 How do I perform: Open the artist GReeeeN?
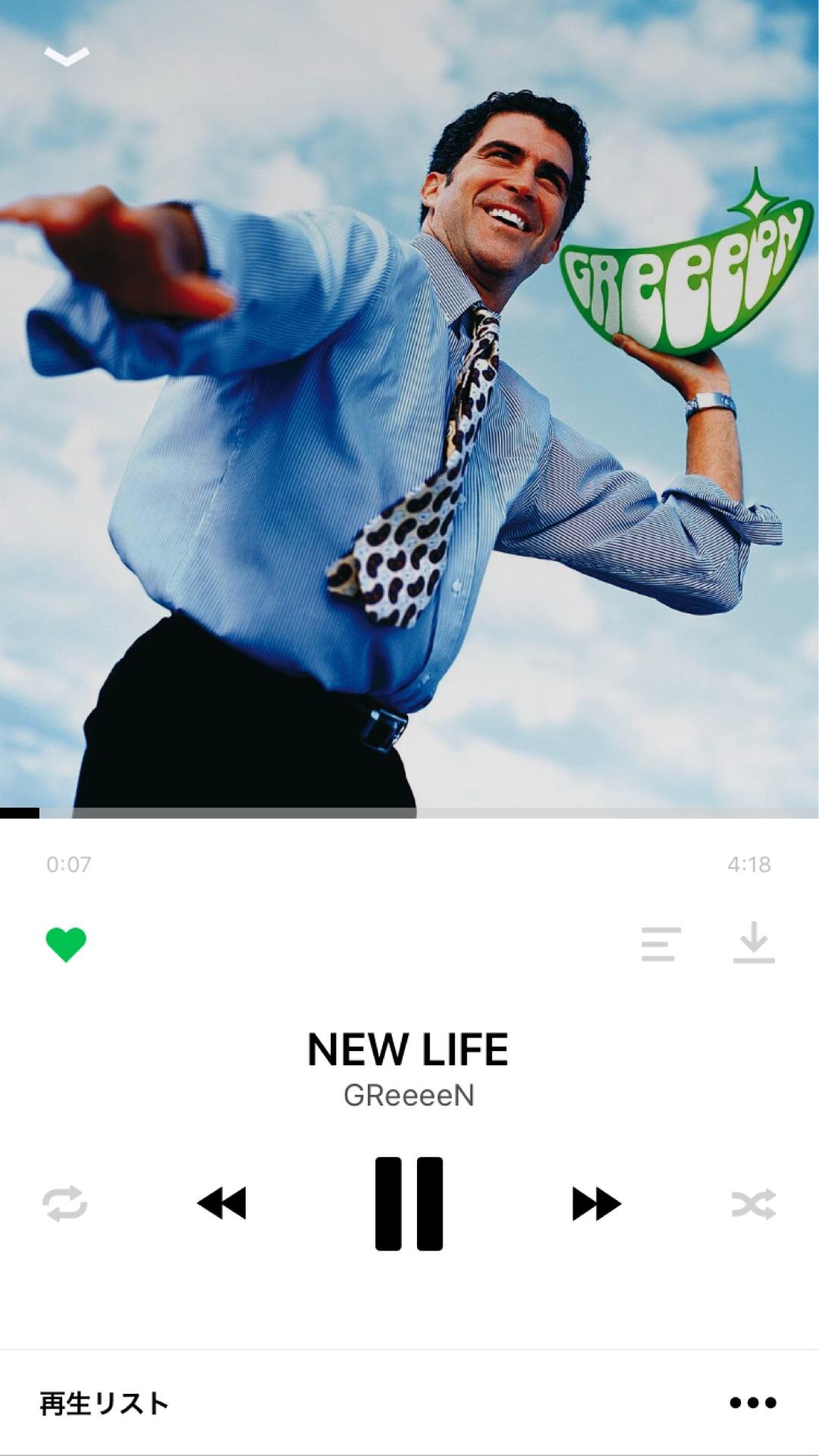click(x=409, y=1095)
